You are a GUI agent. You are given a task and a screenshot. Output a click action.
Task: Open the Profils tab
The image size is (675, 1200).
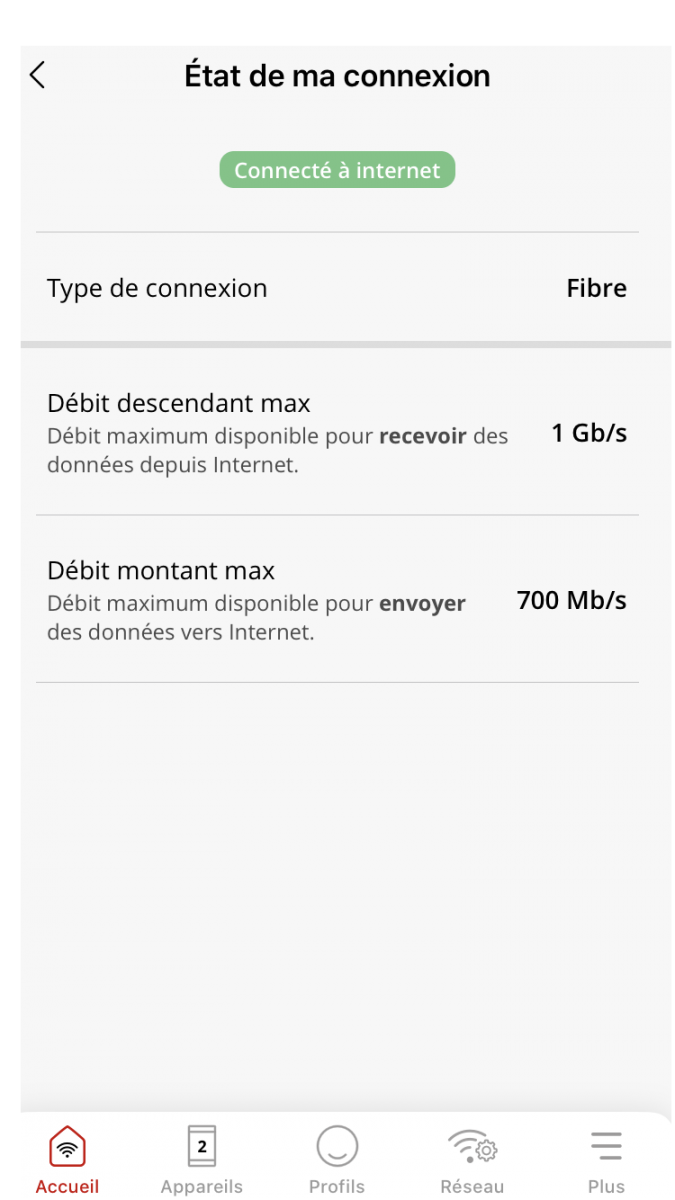(x=337, y=1158)
